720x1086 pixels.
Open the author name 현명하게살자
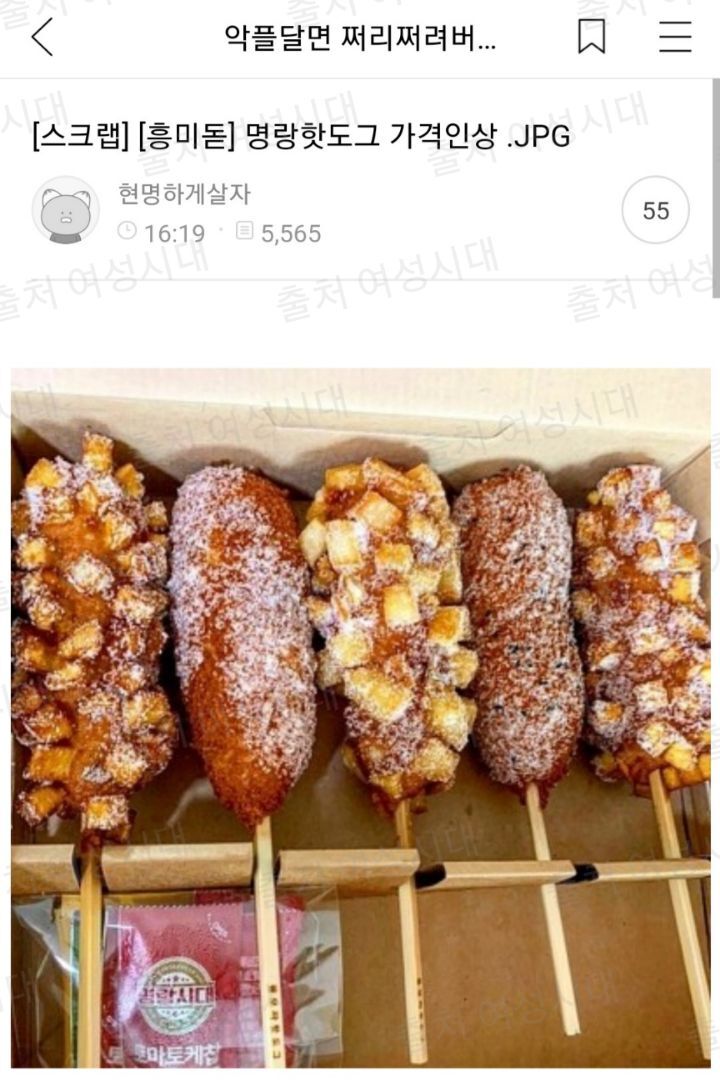tap(184, 193)
